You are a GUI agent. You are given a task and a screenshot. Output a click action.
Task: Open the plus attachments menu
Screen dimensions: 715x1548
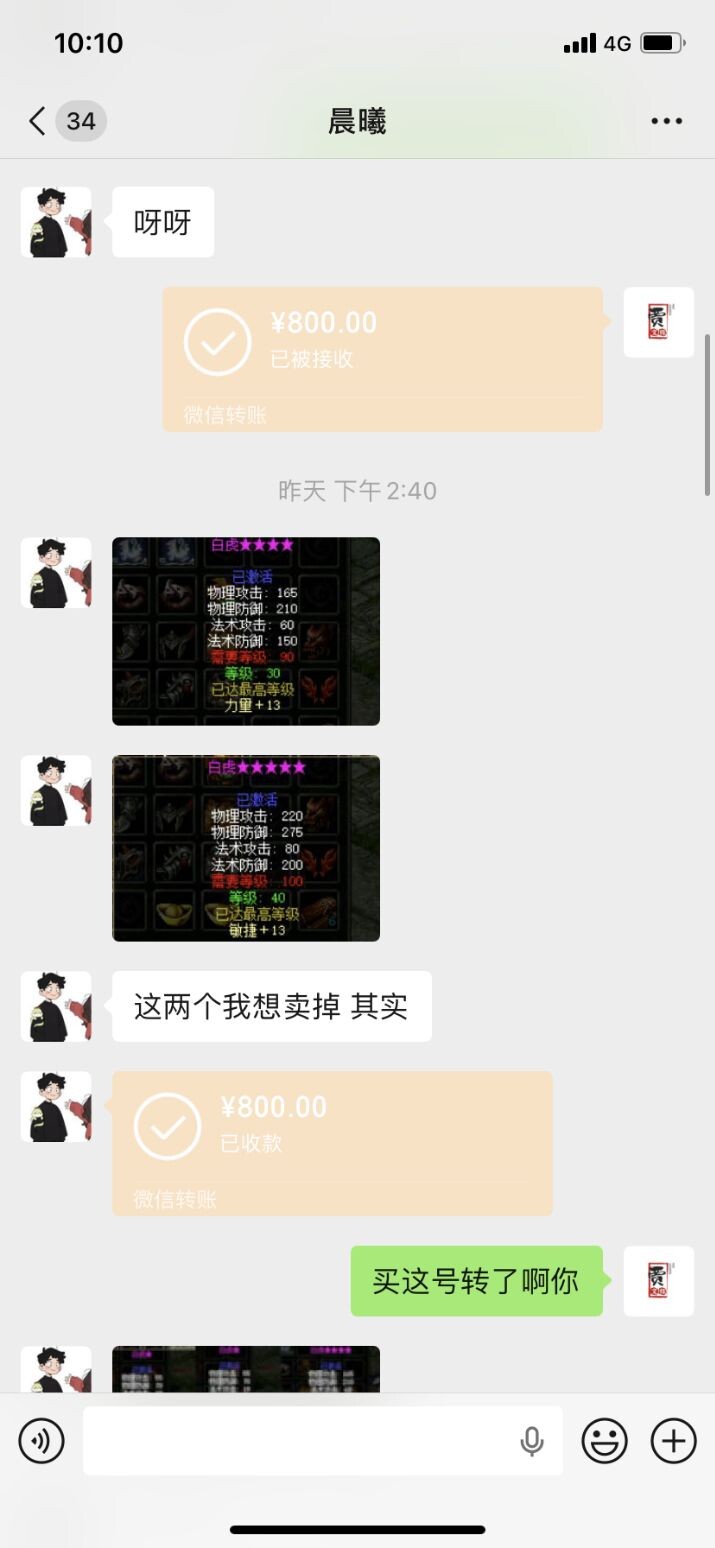(x=673, y=1441)
